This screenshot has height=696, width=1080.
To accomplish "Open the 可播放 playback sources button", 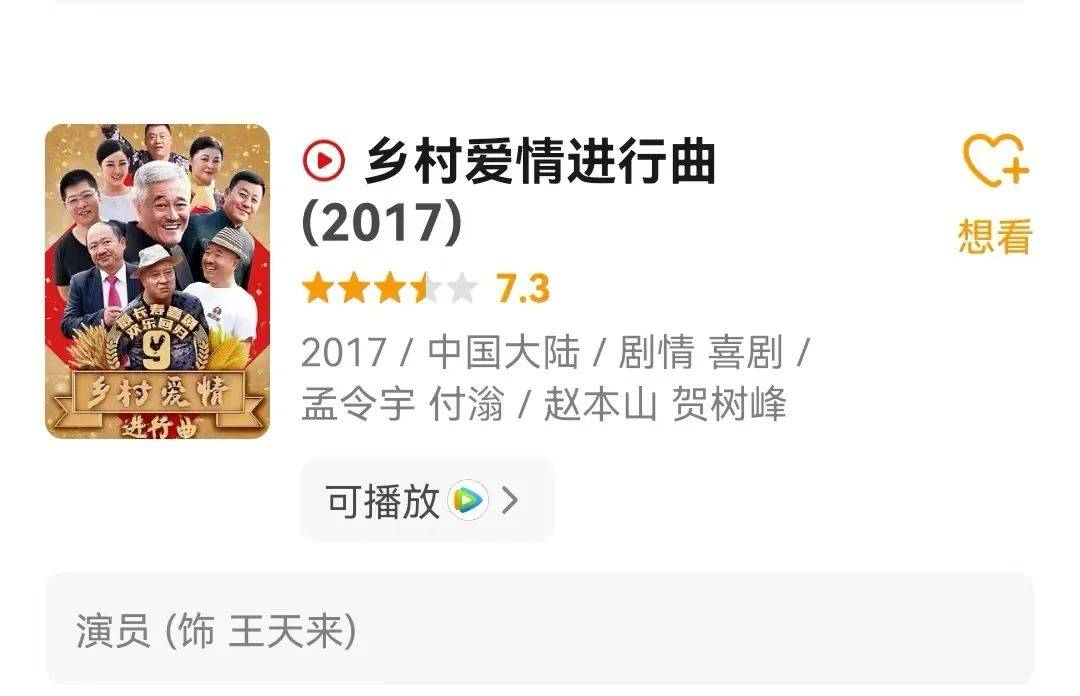I will click(427, 500).
